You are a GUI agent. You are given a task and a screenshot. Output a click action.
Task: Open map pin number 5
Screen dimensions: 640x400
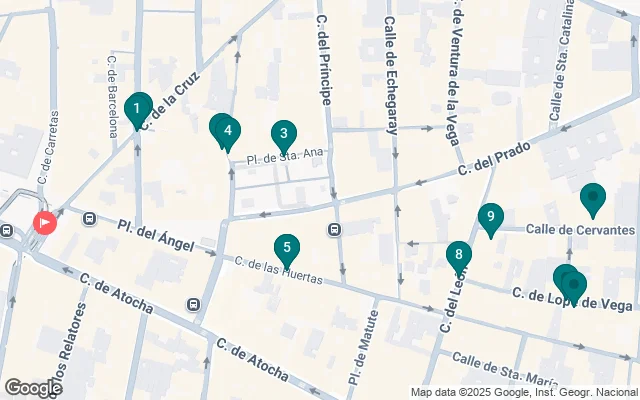[287, 248]
